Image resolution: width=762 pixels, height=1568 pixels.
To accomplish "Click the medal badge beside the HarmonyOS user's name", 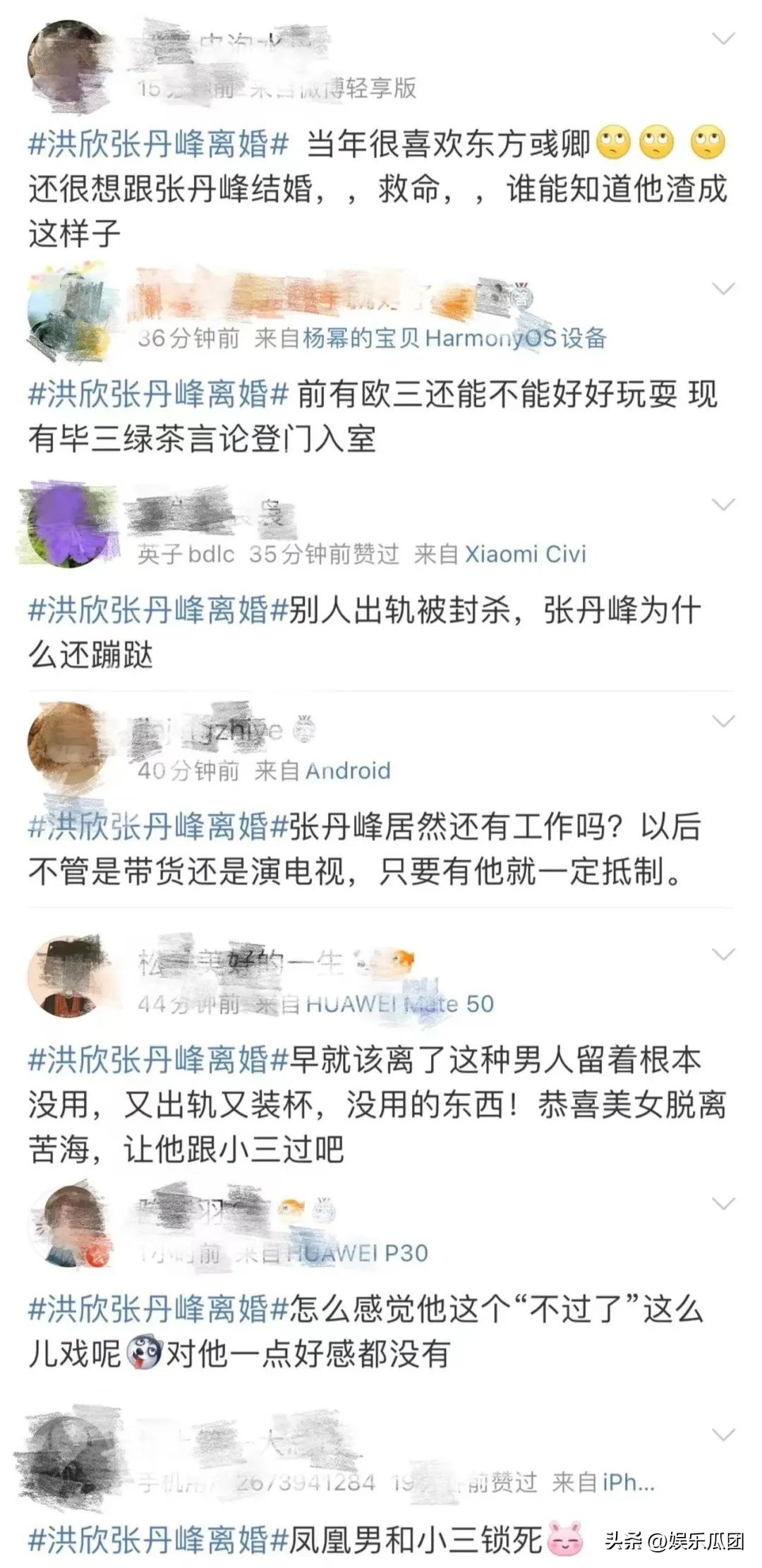I will click(523, 294).
